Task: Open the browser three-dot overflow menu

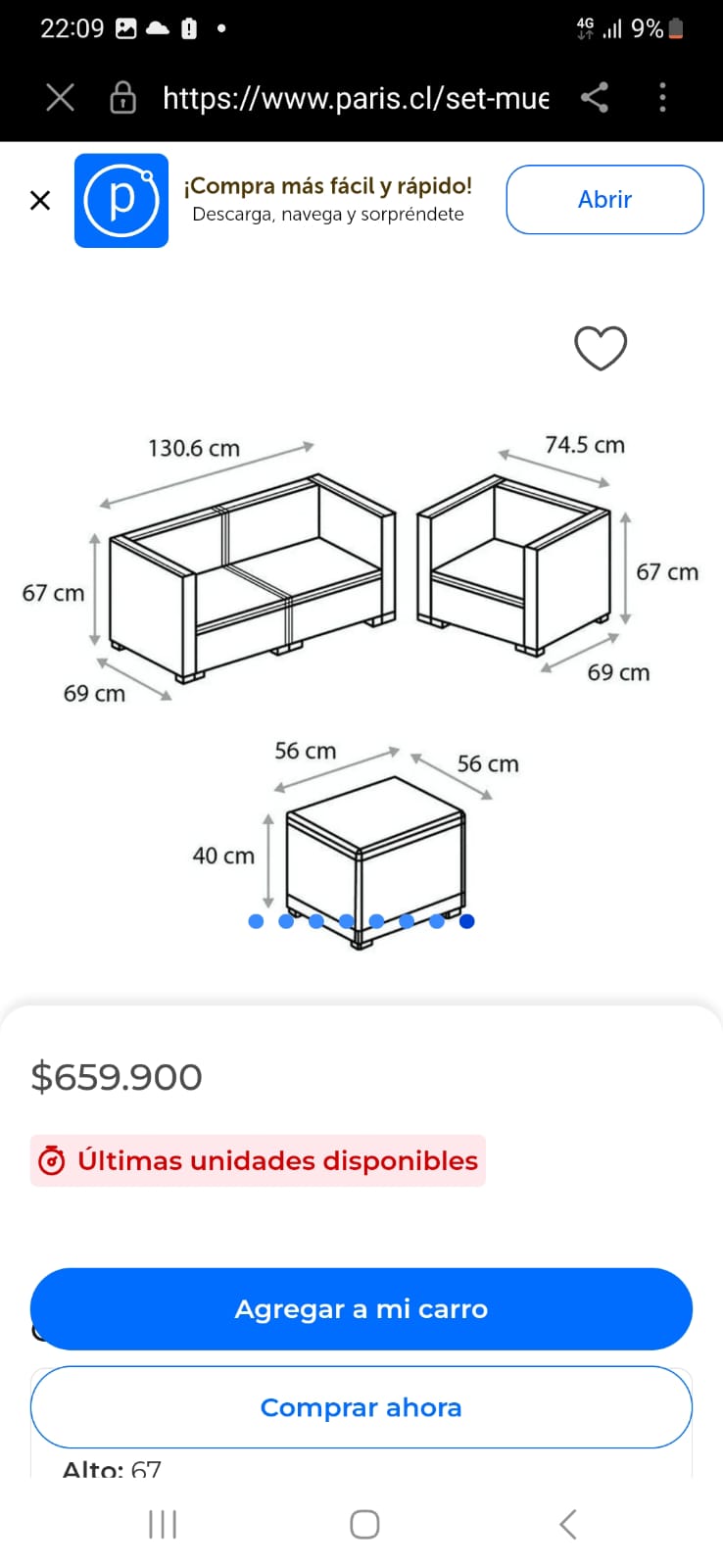Action: [x=662, y=98]
